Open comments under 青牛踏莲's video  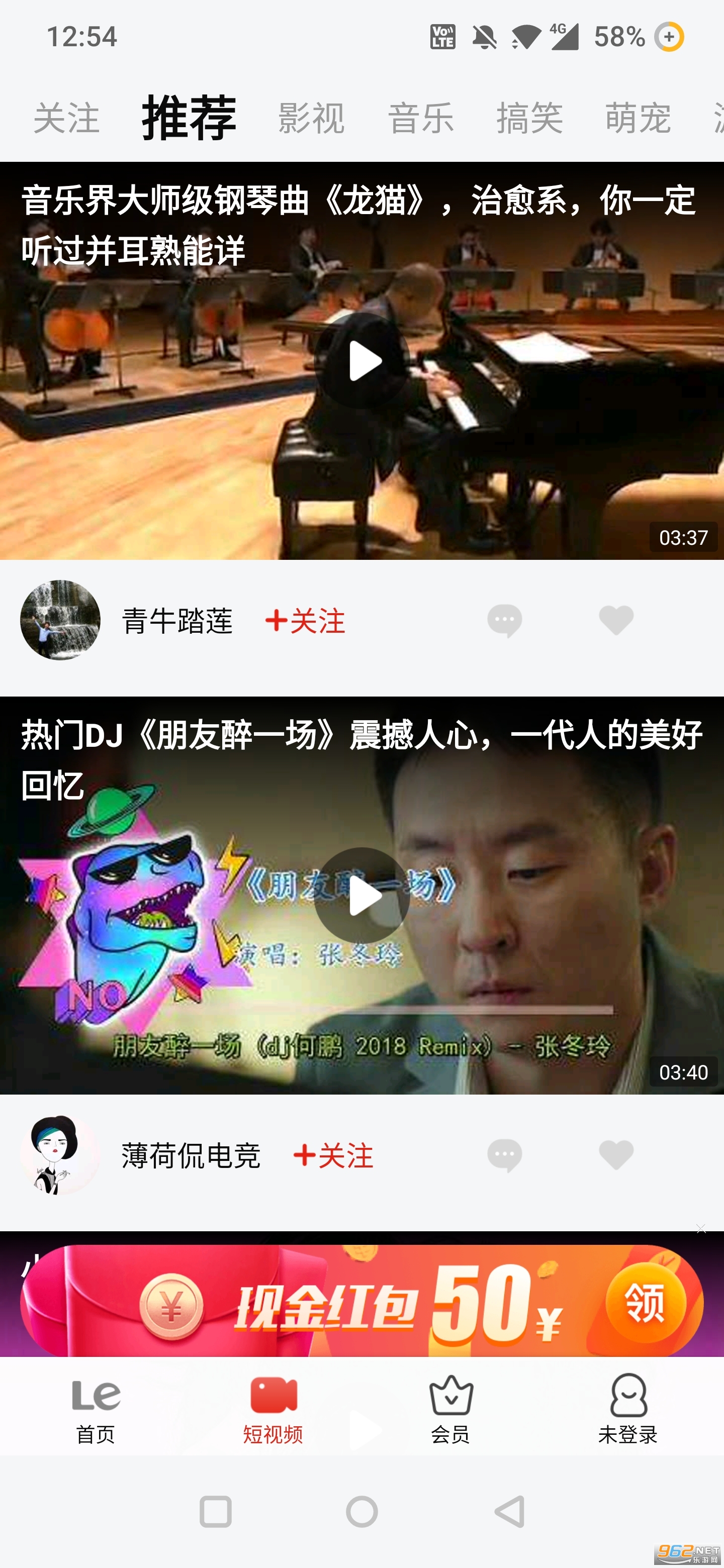click(504, 621)
